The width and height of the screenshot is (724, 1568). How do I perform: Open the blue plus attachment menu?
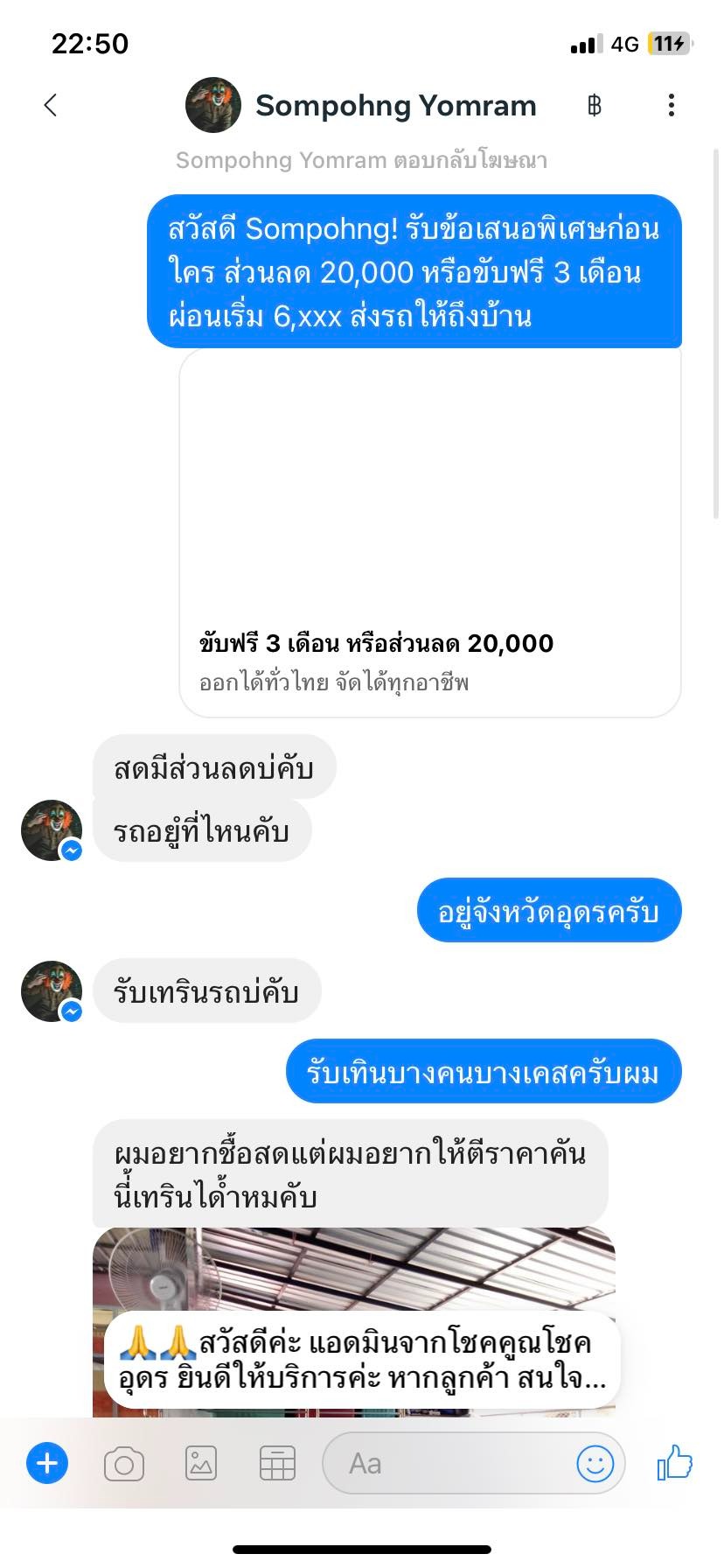(47, 1463)
